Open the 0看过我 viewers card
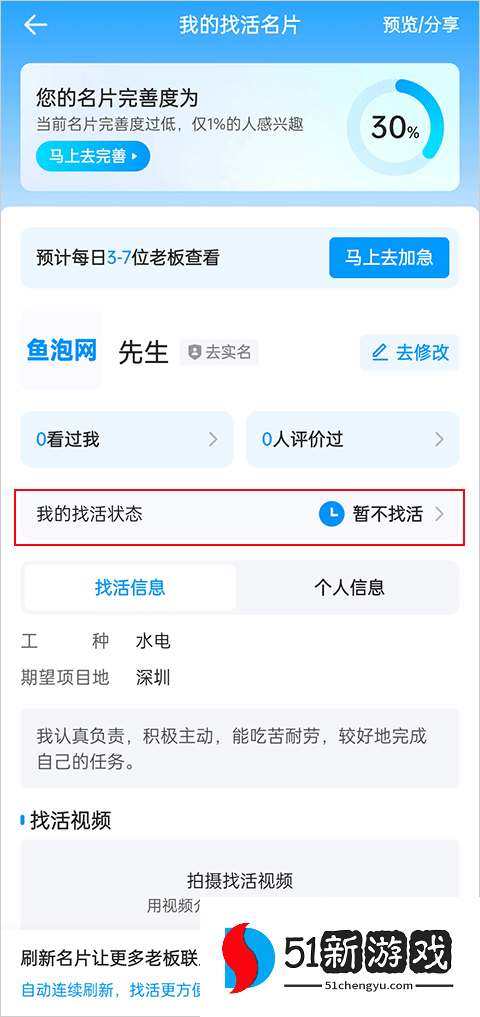This screenshot has height=1017, width=480. pos(127,439)
